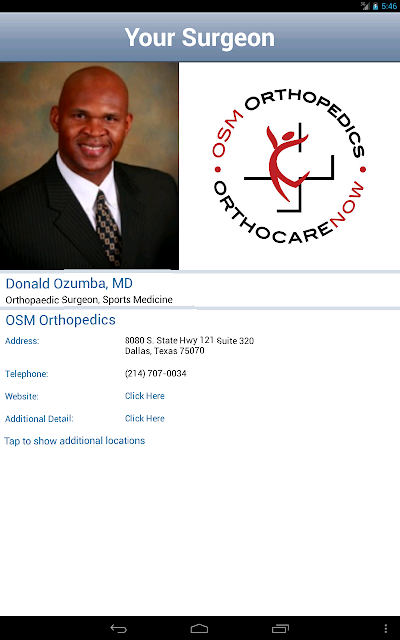Go back with the system back button
This screenshot has height=640, width=400.
coord(119,629)
